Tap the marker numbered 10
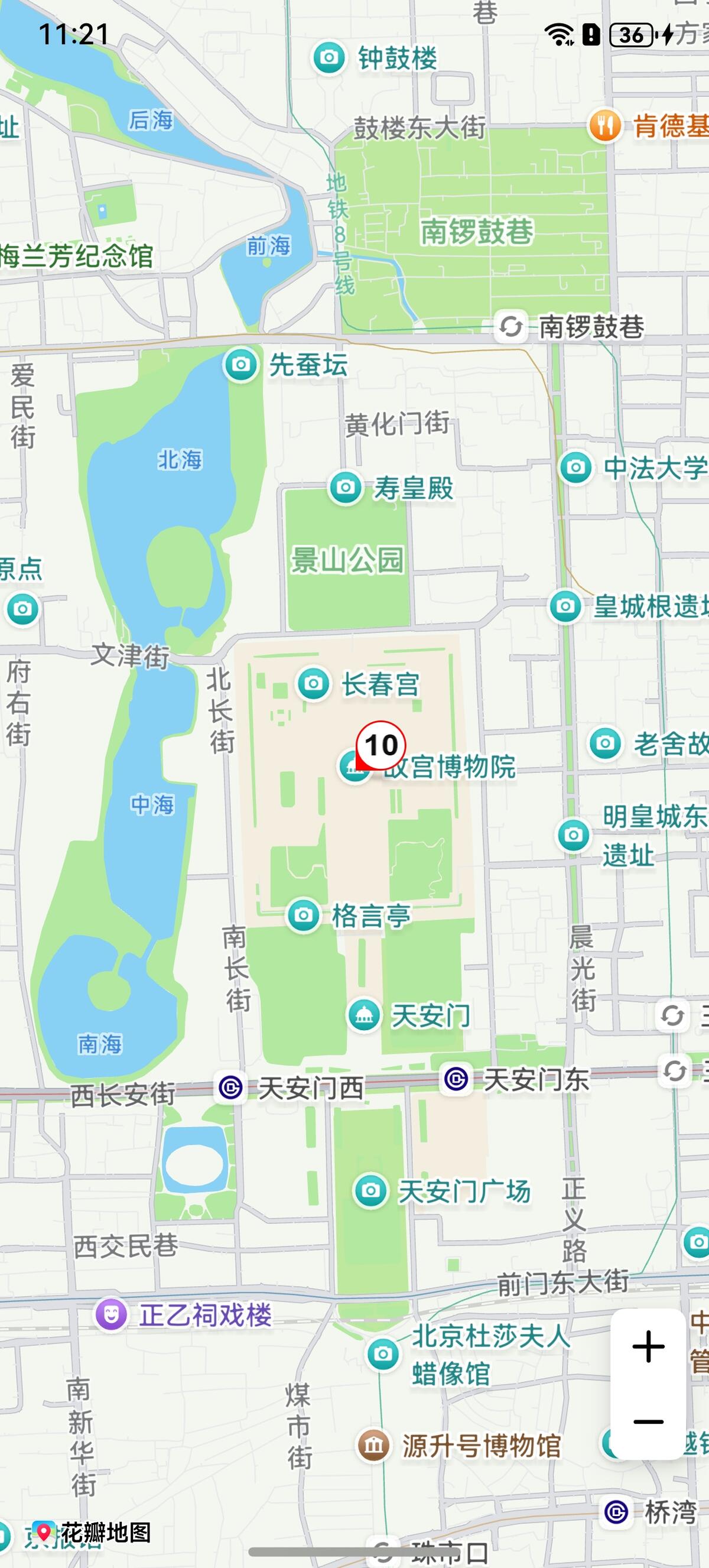Viewport: 709px width, 1568px height. [x=381, y=745]
